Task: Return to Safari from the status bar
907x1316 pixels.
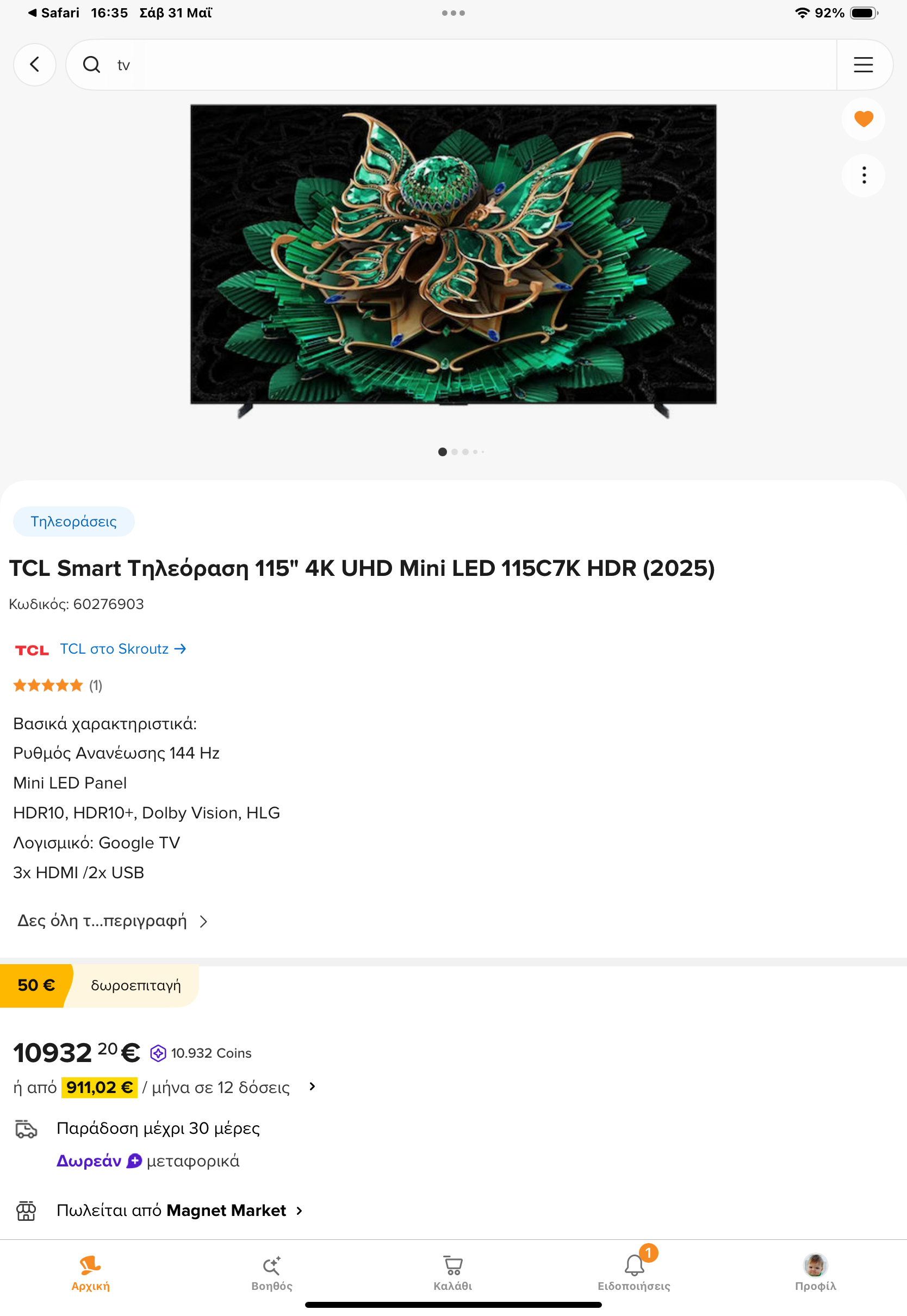Action: pos(54,13)
